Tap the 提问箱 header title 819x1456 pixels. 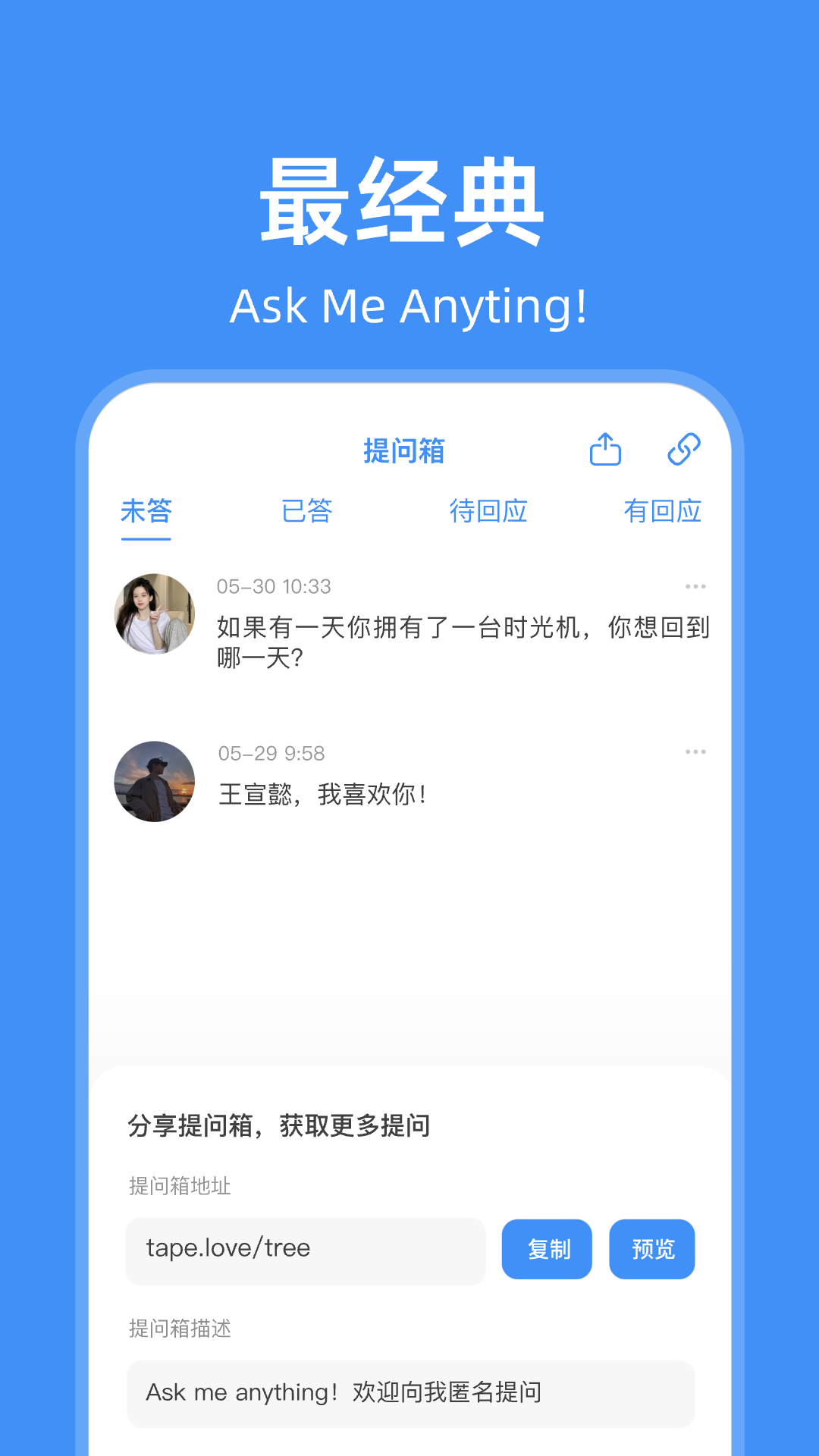click(x=403, y=449)
